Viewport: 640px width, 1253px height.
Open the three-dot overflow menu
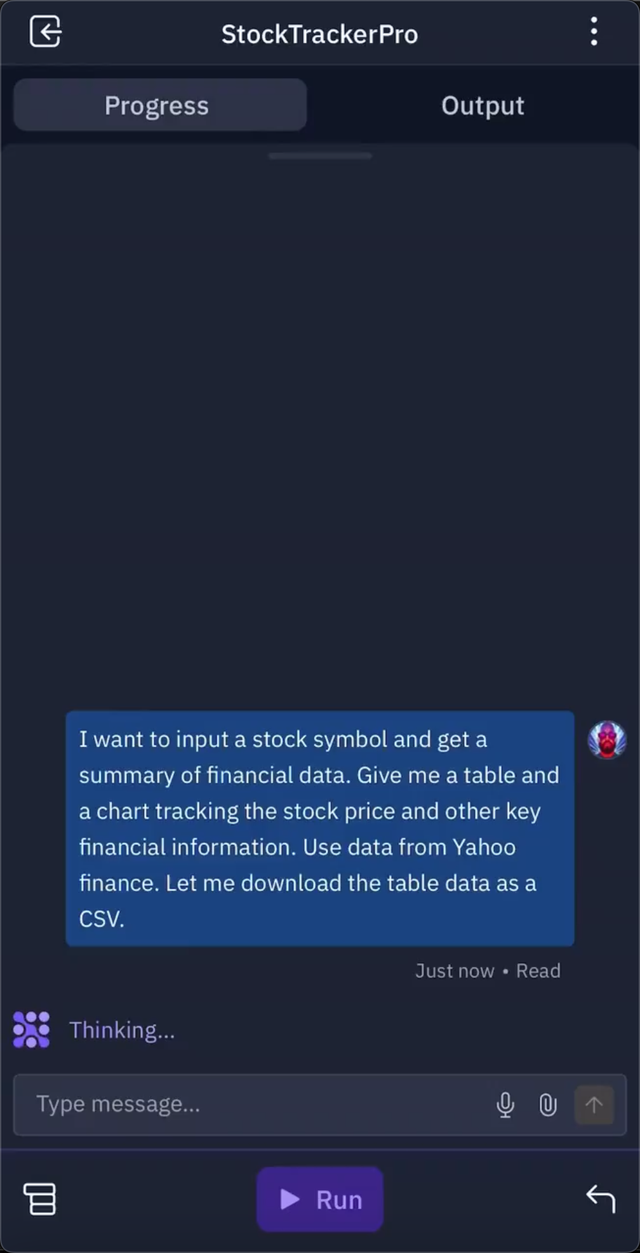[594, 33]
